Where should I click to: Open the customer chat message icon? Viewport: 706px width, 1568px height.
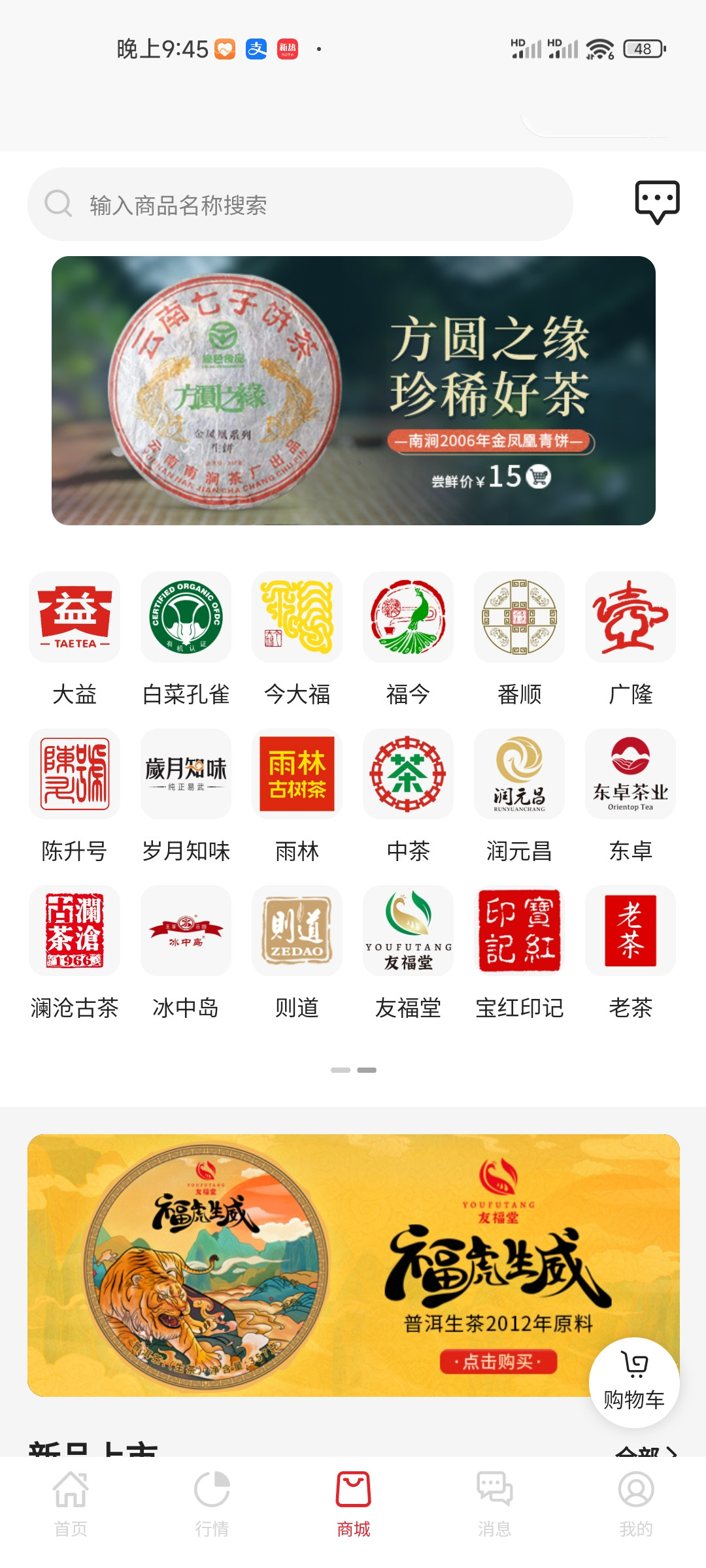[657, 203]
